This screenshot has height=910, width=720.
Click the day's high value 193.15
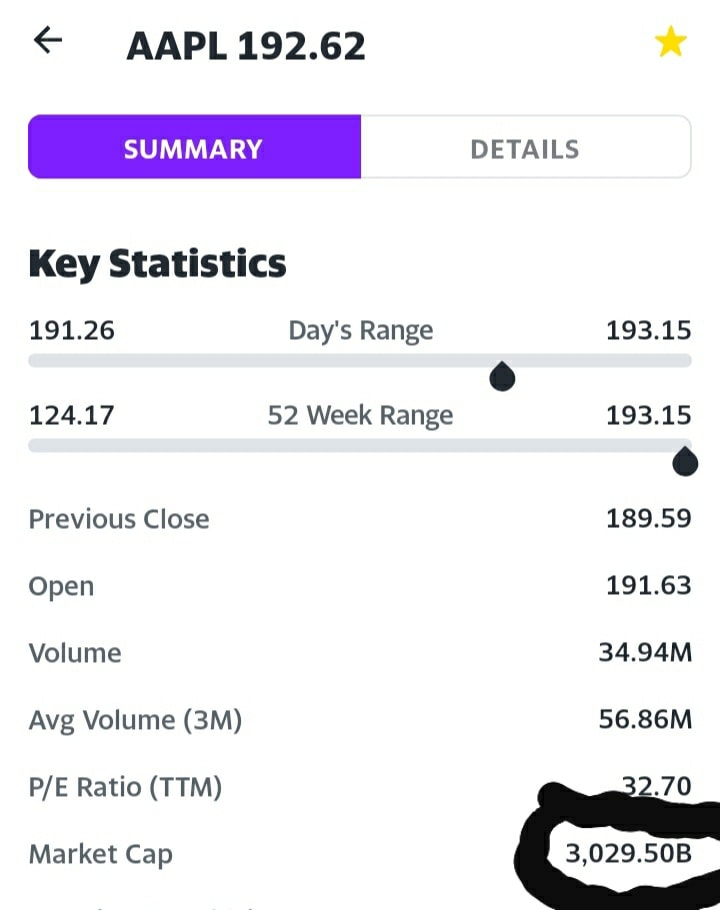[x=649, y=329]
